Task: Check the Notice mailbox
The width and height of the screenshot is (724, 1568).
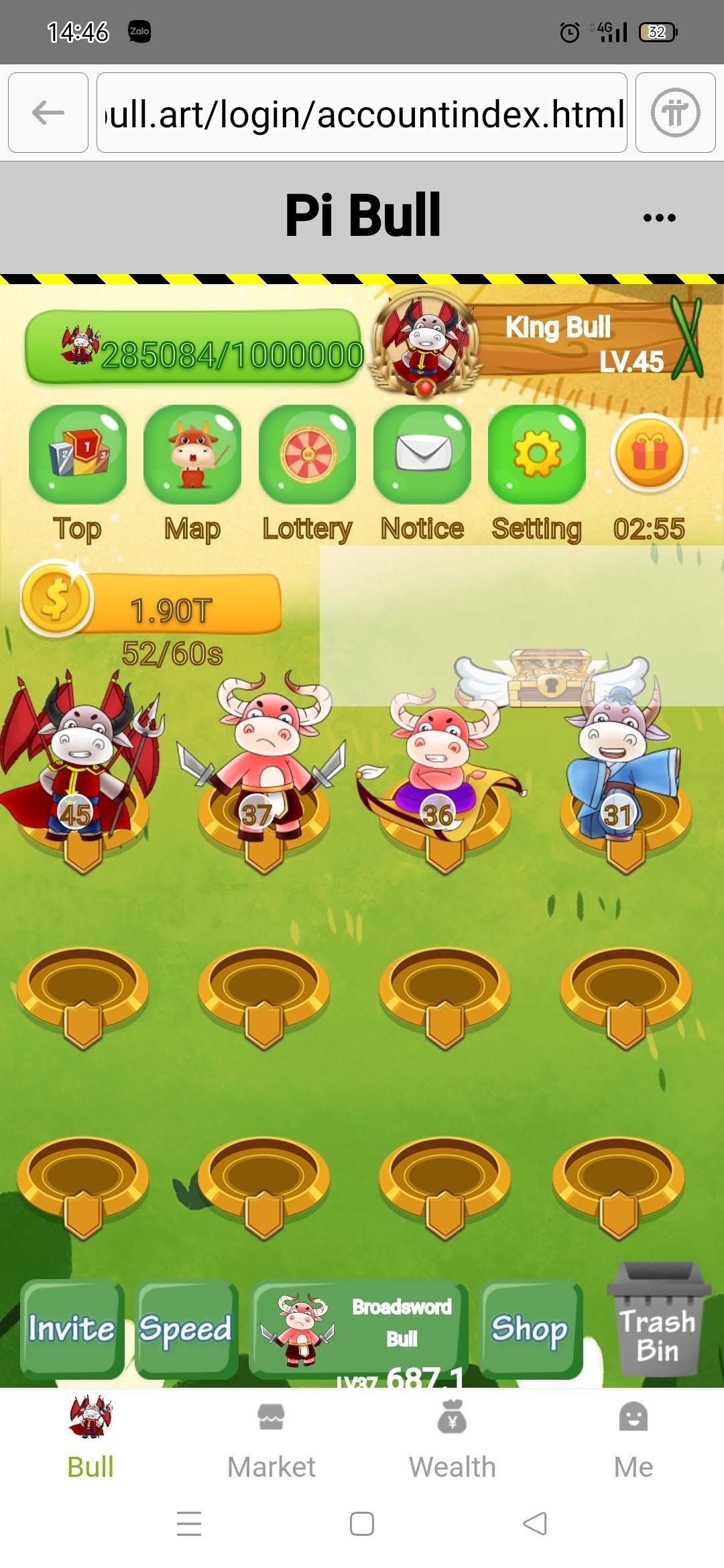Action: coord(422,456)
